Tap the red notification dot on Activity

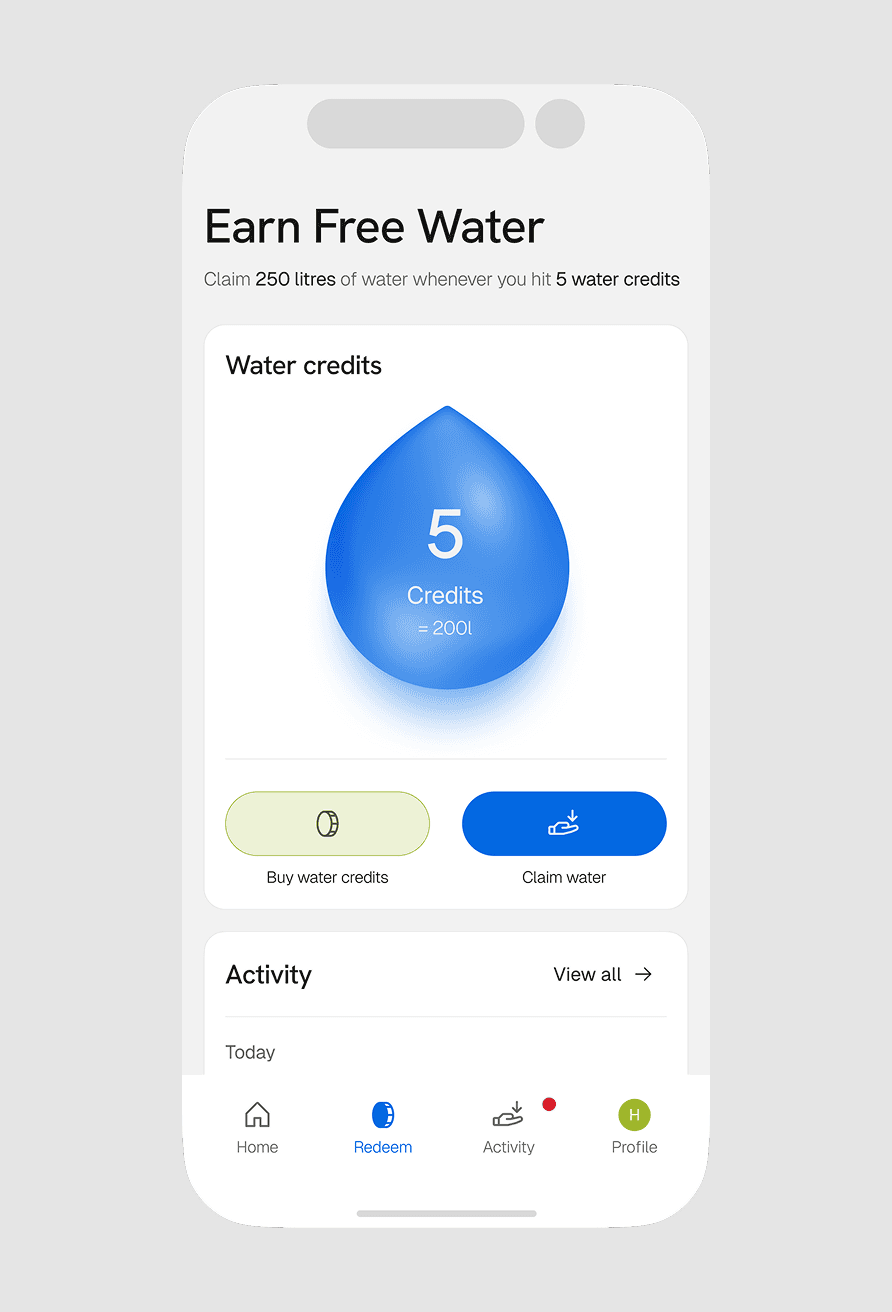click(x=549, y=1104)
